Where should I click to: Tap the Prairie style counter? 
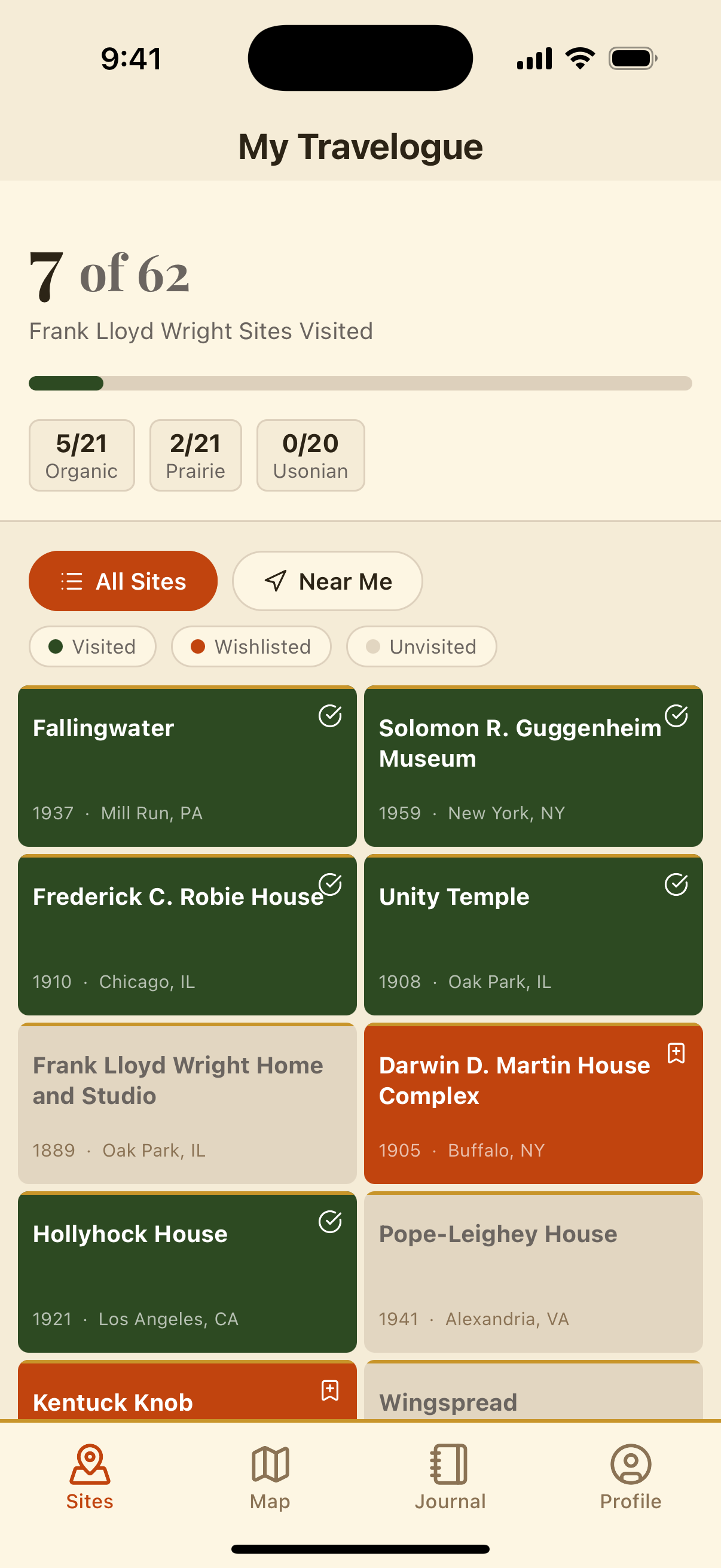(x=195, y=455)
